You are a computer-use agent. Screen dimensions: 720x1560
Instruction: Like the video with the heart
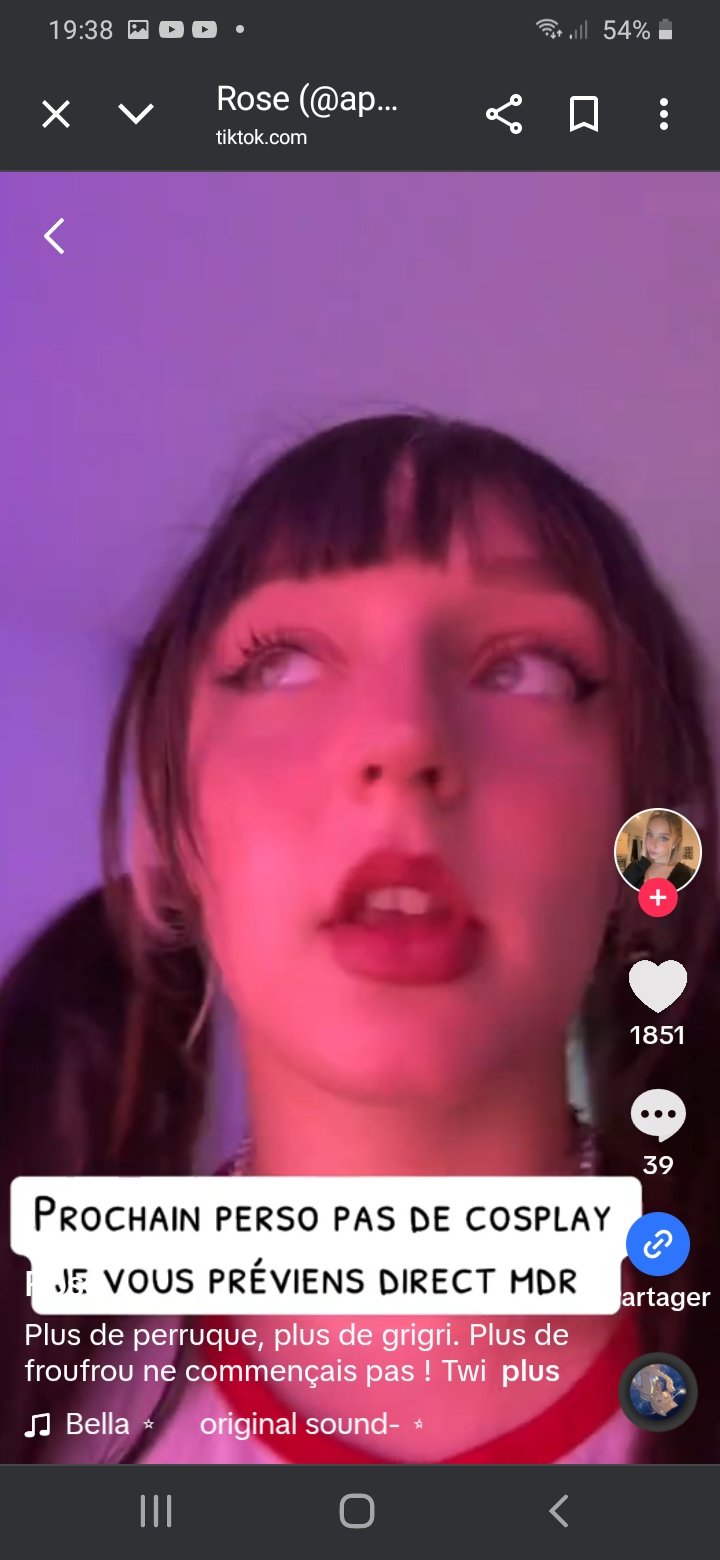(657, 986)
